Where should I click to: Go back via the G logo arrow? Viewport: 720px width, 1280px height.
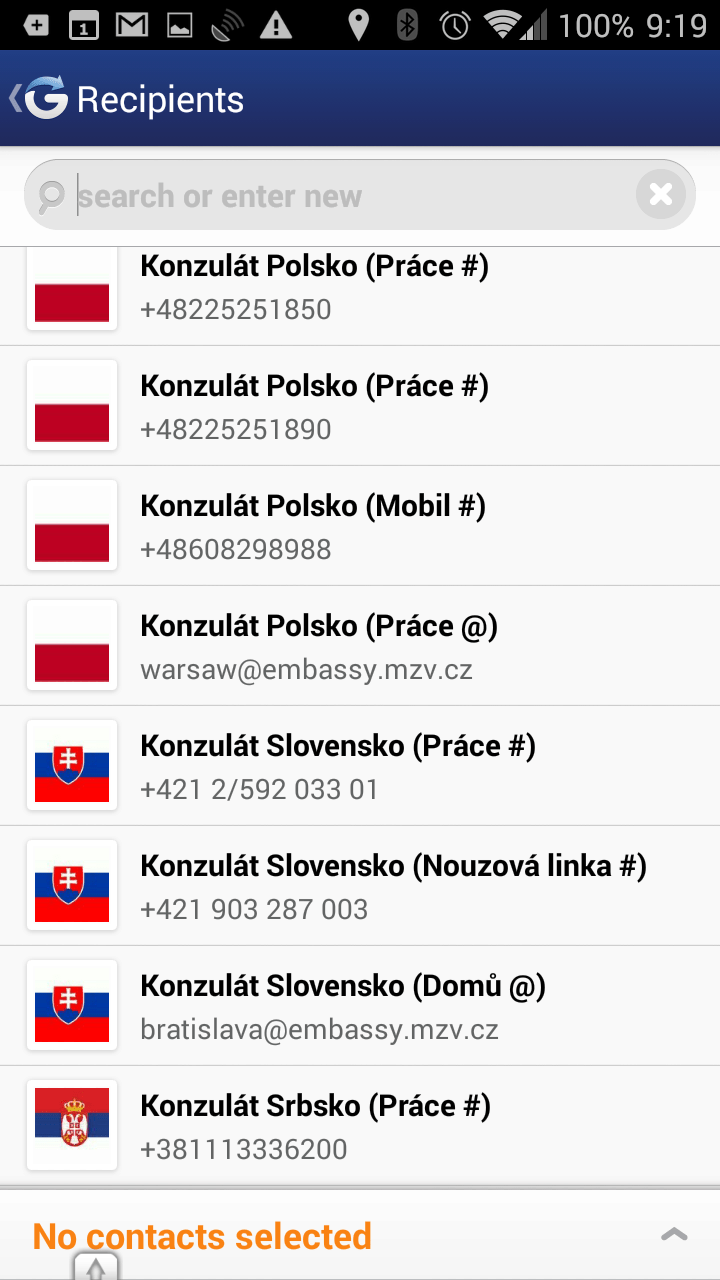pyautogui.click(x=38, y=98)
